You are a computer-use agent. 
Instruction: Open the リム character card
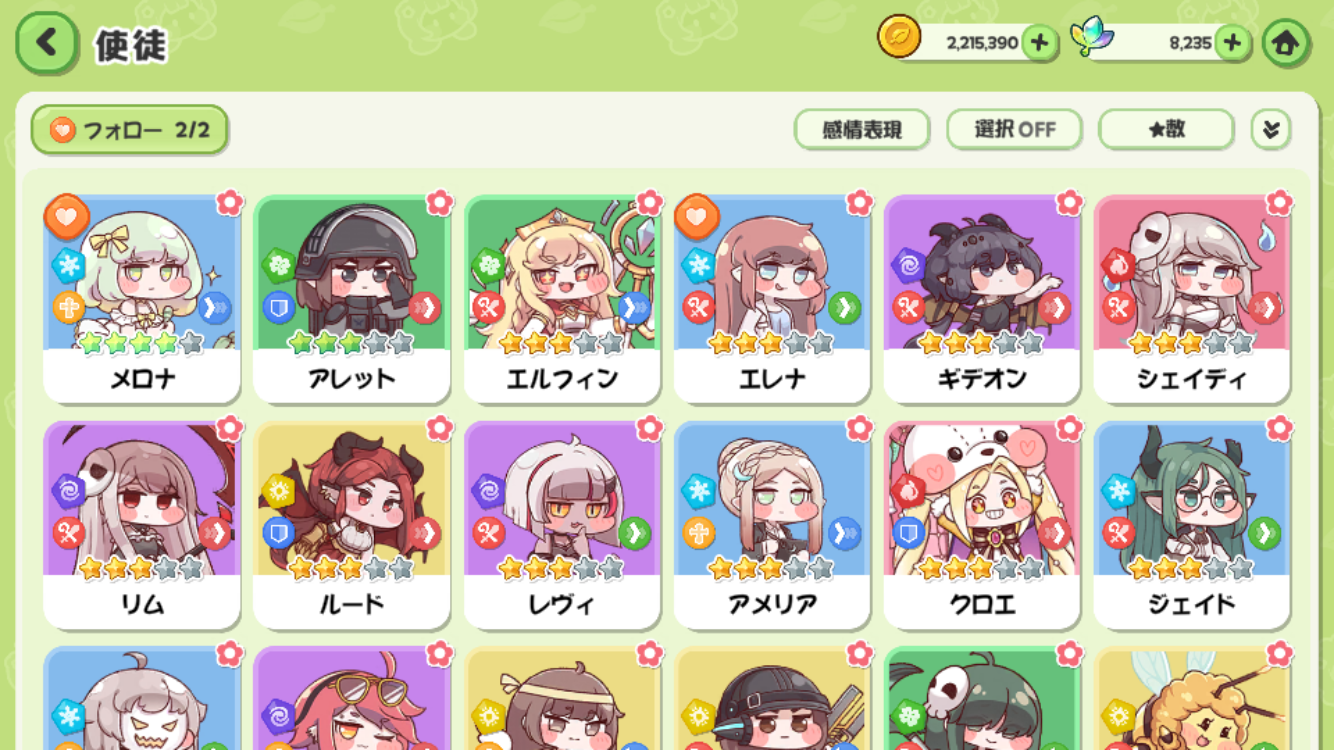pyautogui.click(x=142, y=524)
